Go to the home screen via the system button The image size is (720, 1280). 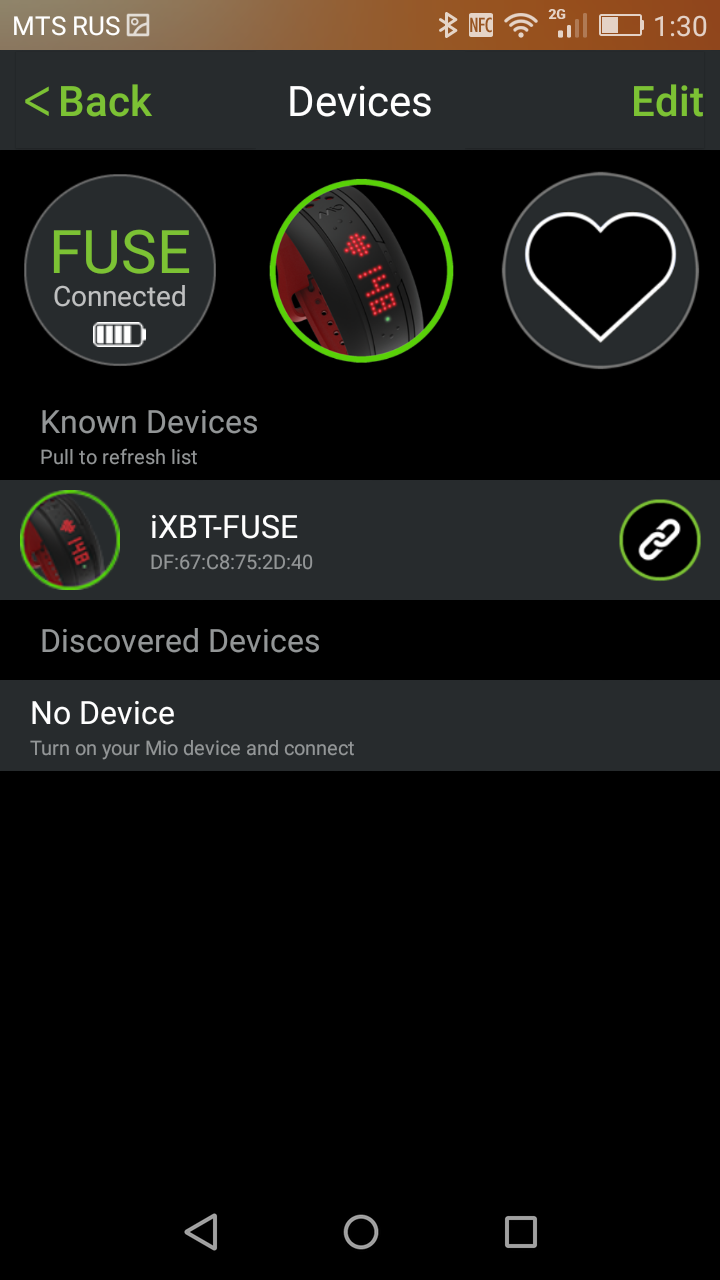(x=360, y=1232)
